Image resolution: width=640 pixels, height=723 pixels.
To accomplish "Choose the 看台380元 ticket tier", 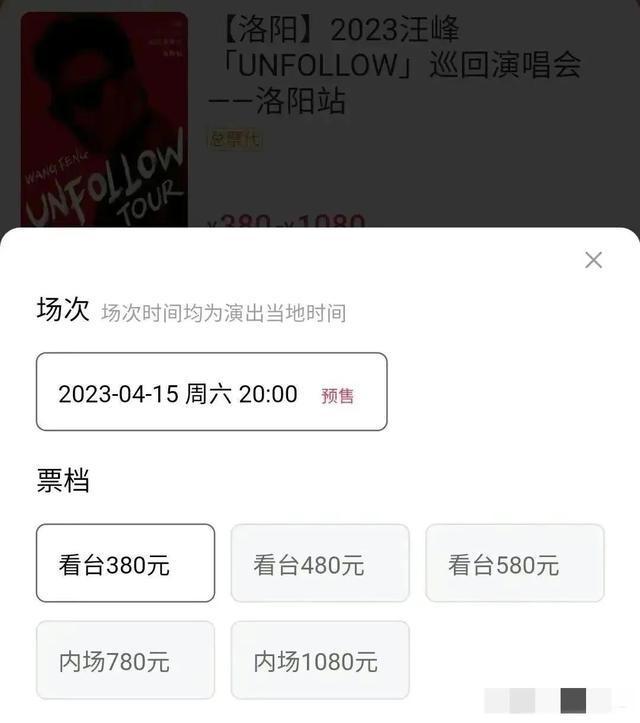I will [x=125, y=563].
